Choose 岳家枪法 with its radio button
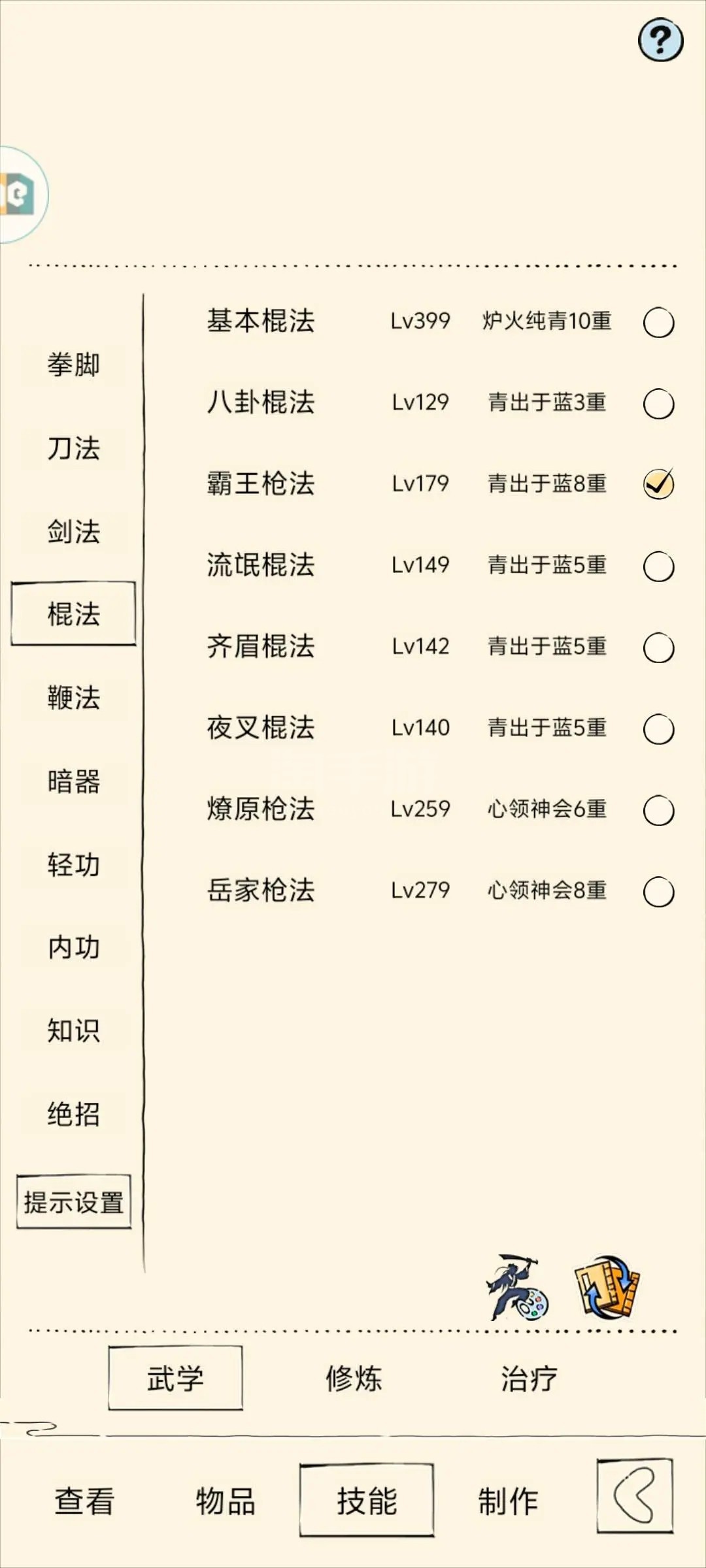 [658, 892]
